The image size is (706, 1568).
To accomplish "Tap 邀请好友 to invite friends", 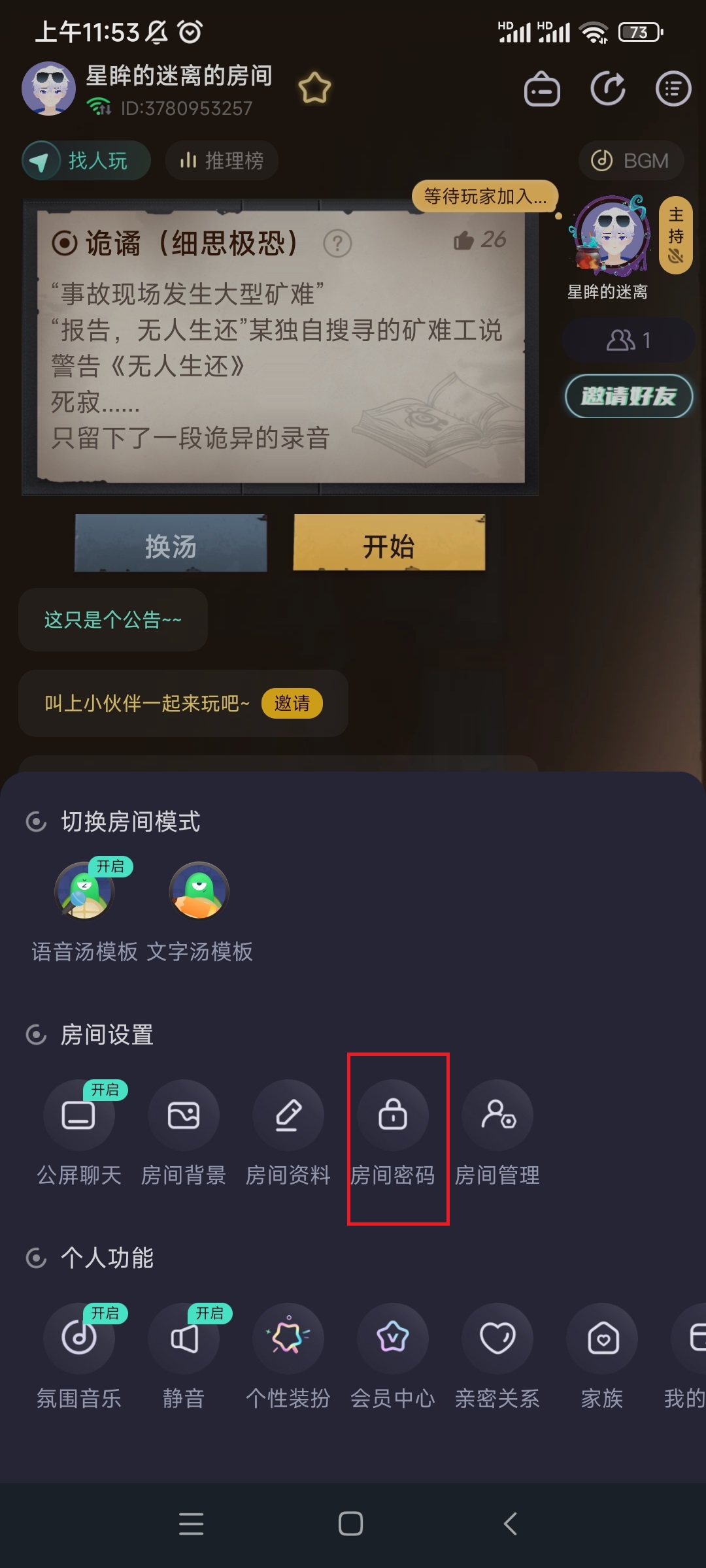I will click(x=628, y=396).
